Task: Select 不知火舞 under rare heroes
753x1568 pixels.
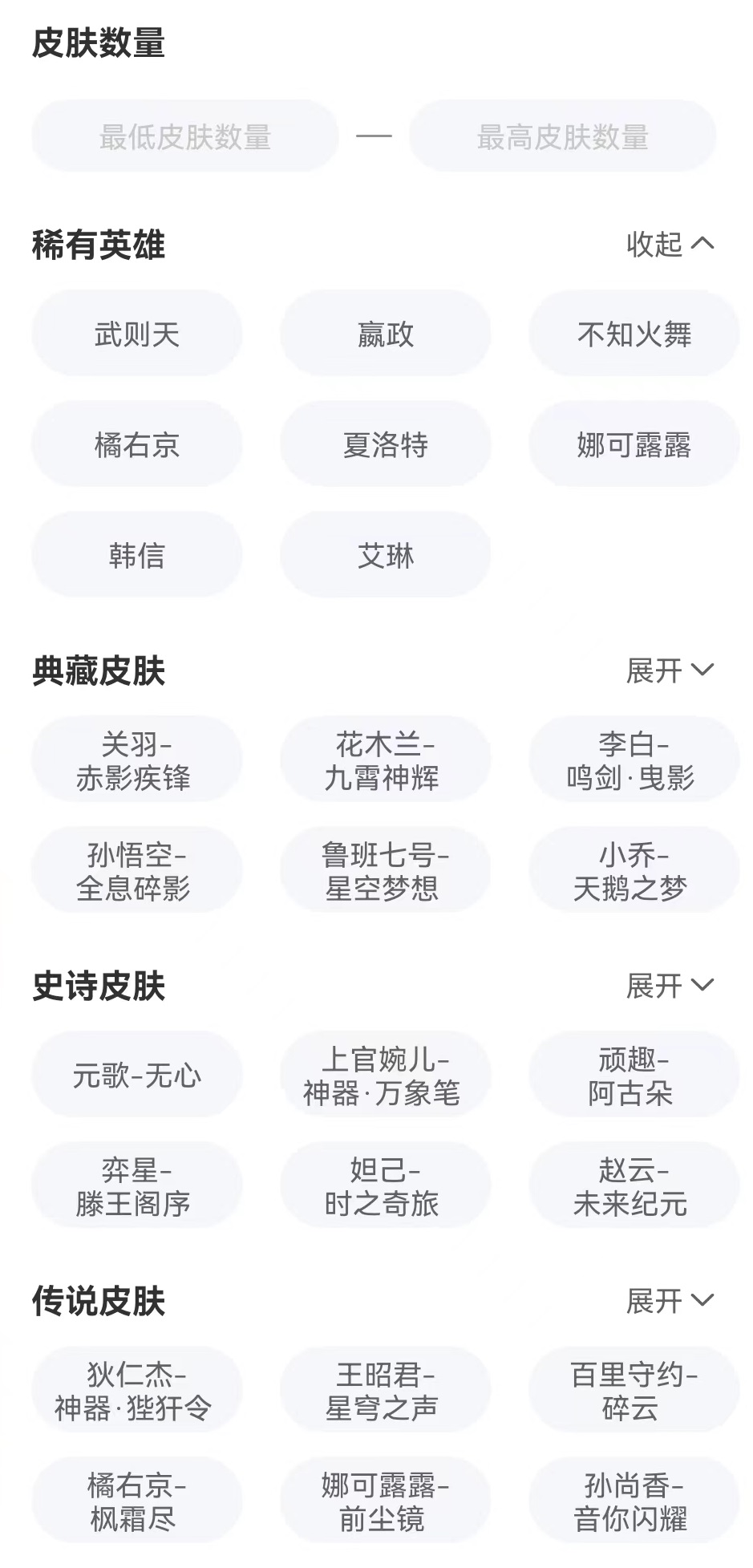Action: 634,334
